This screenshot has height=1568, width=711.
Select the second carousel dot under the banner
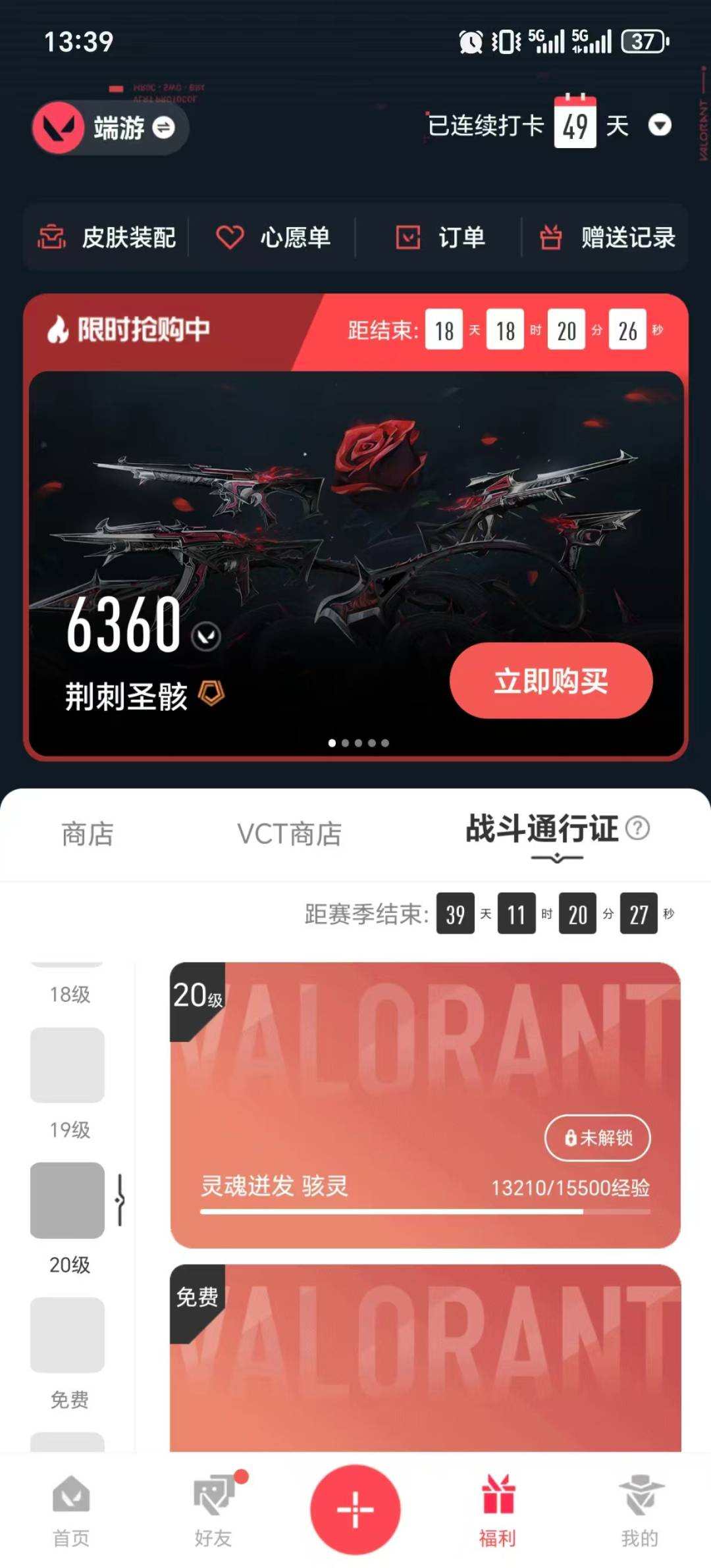(x=346, y=742)
